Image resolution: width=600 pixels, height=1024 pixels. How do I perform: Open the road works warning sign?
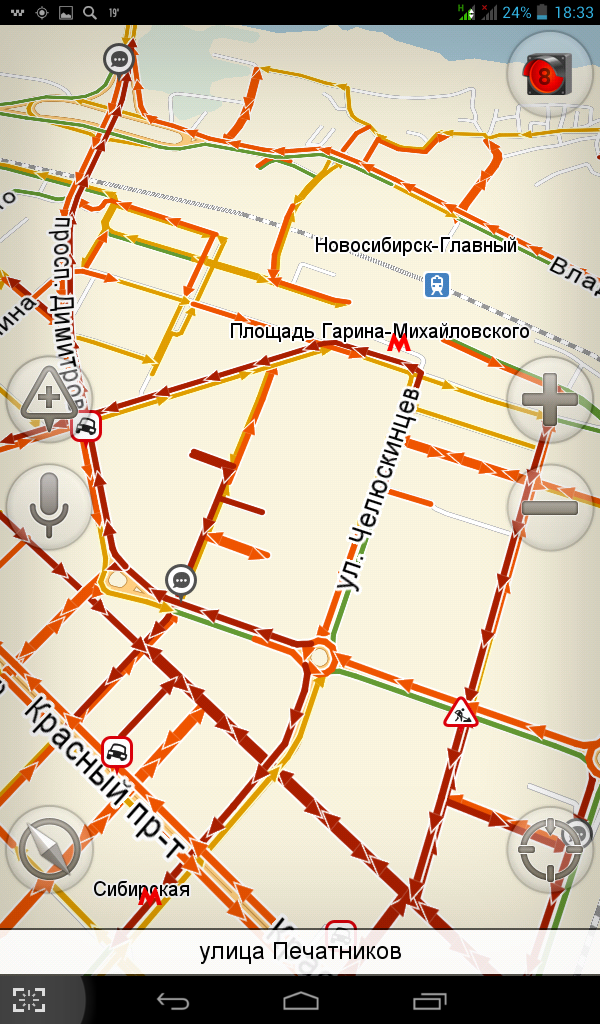(461, 713)
